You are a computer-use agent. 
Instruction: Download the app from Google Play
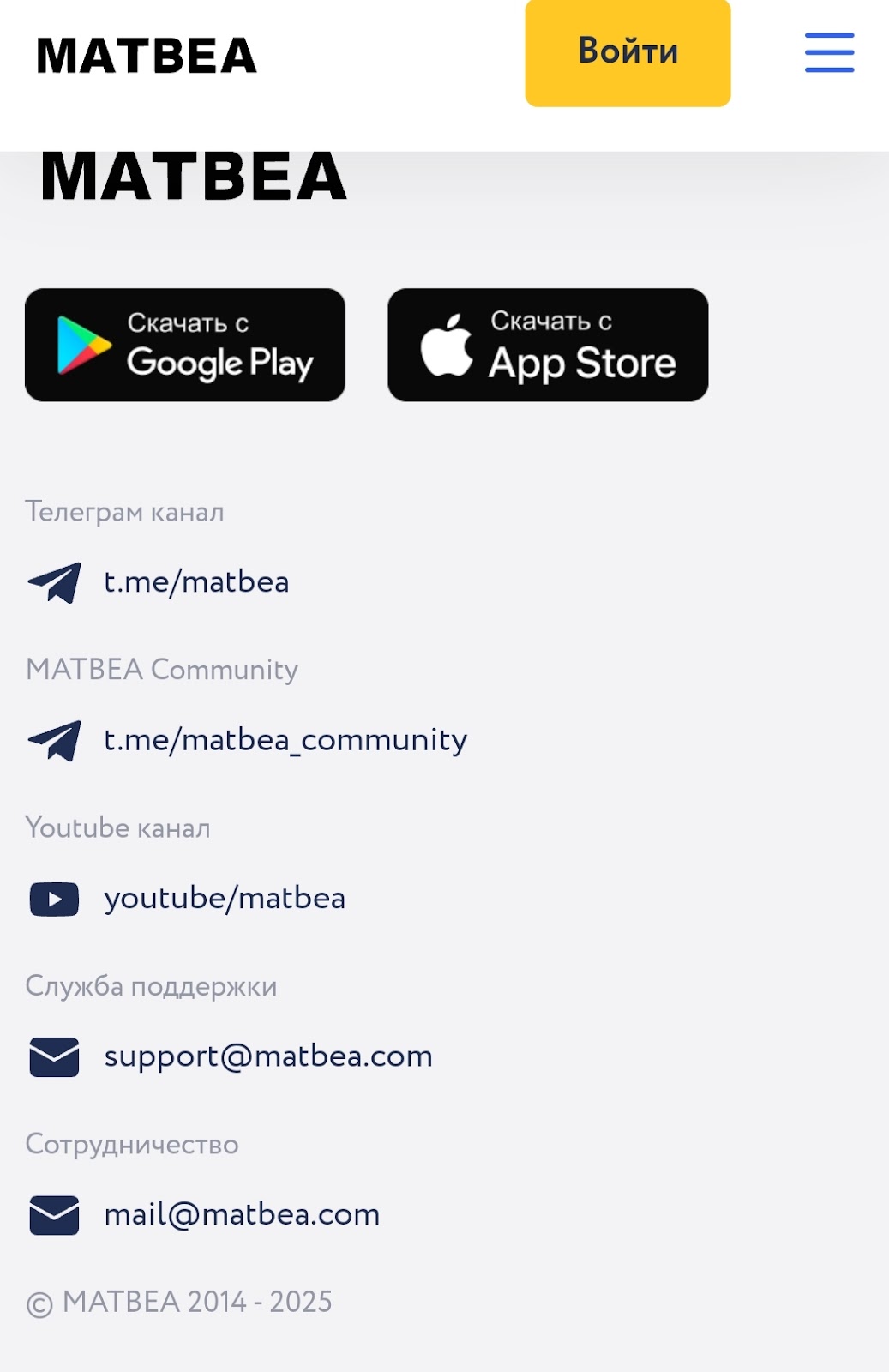tap(185, 345)
